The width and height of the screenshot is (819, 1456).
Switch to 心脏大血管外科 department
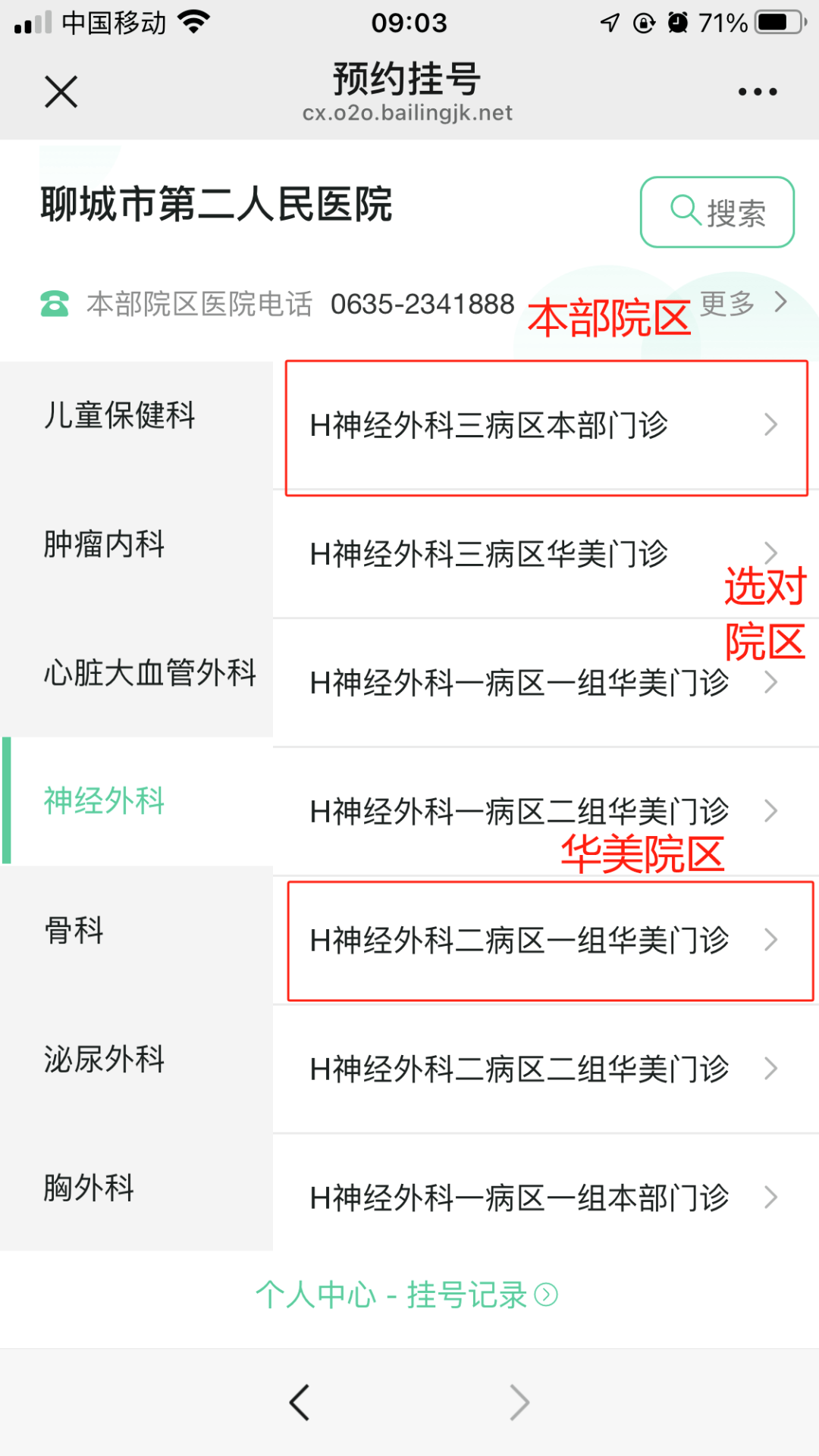pyautogui.click(x=149, y=673)
